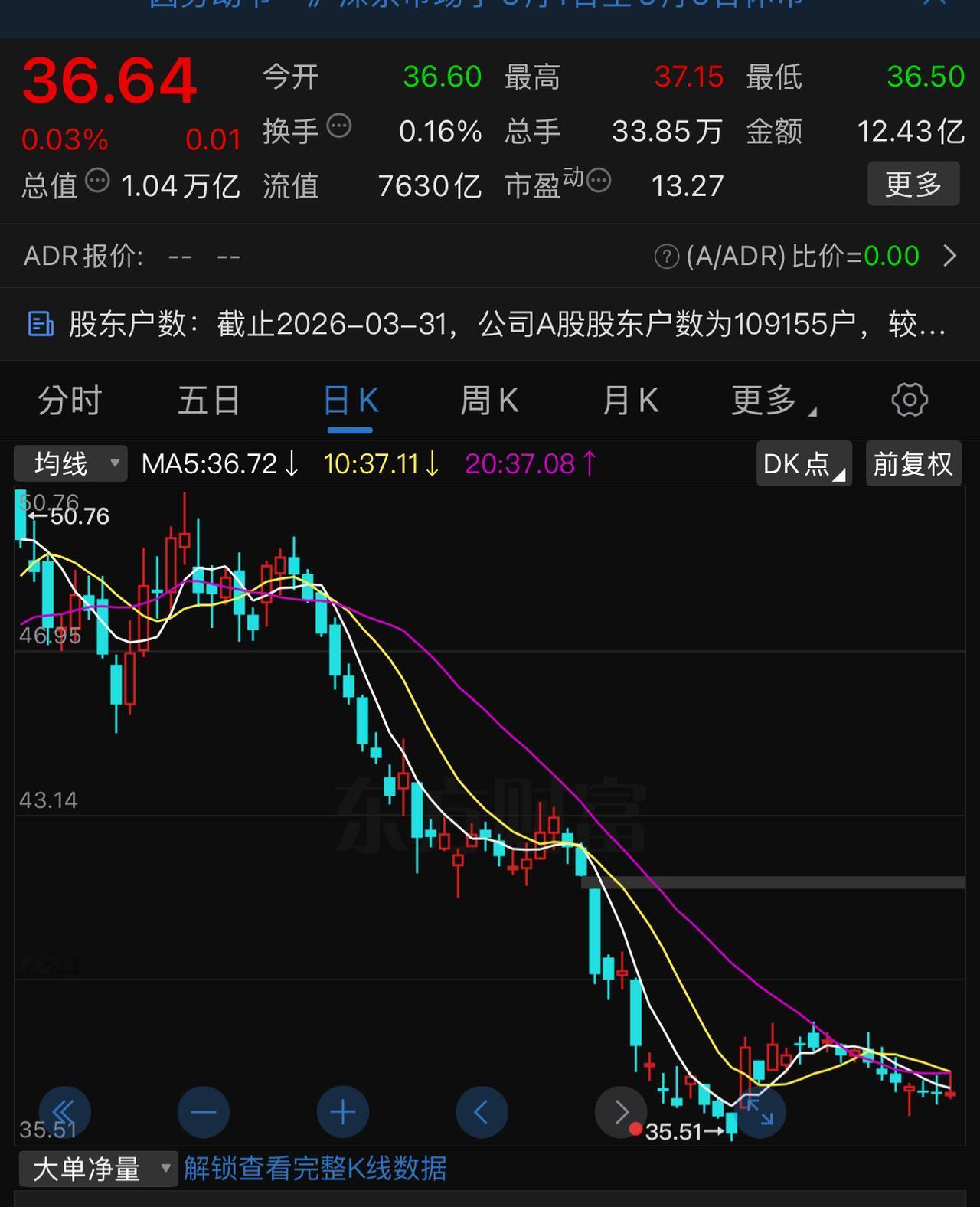This screenshot has width=980, height=1207.
Task: Pan chart left with left arrow icon
Action: click(482, 1112)
